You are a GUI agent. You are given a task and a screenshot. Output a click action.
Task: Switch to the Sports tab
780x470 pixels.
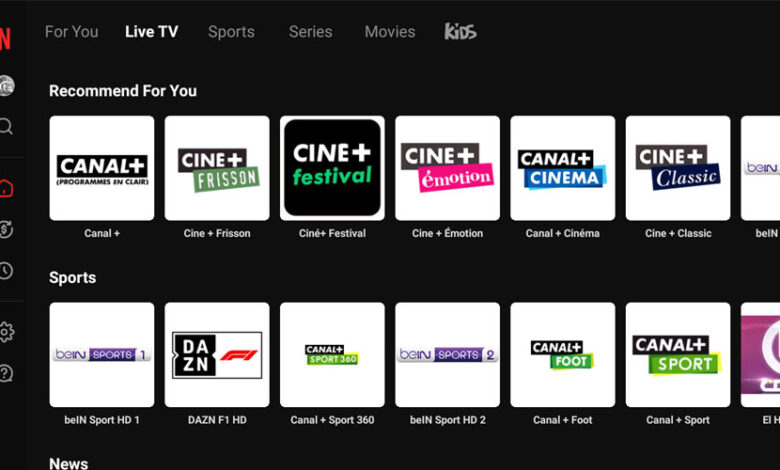(231, 31)
